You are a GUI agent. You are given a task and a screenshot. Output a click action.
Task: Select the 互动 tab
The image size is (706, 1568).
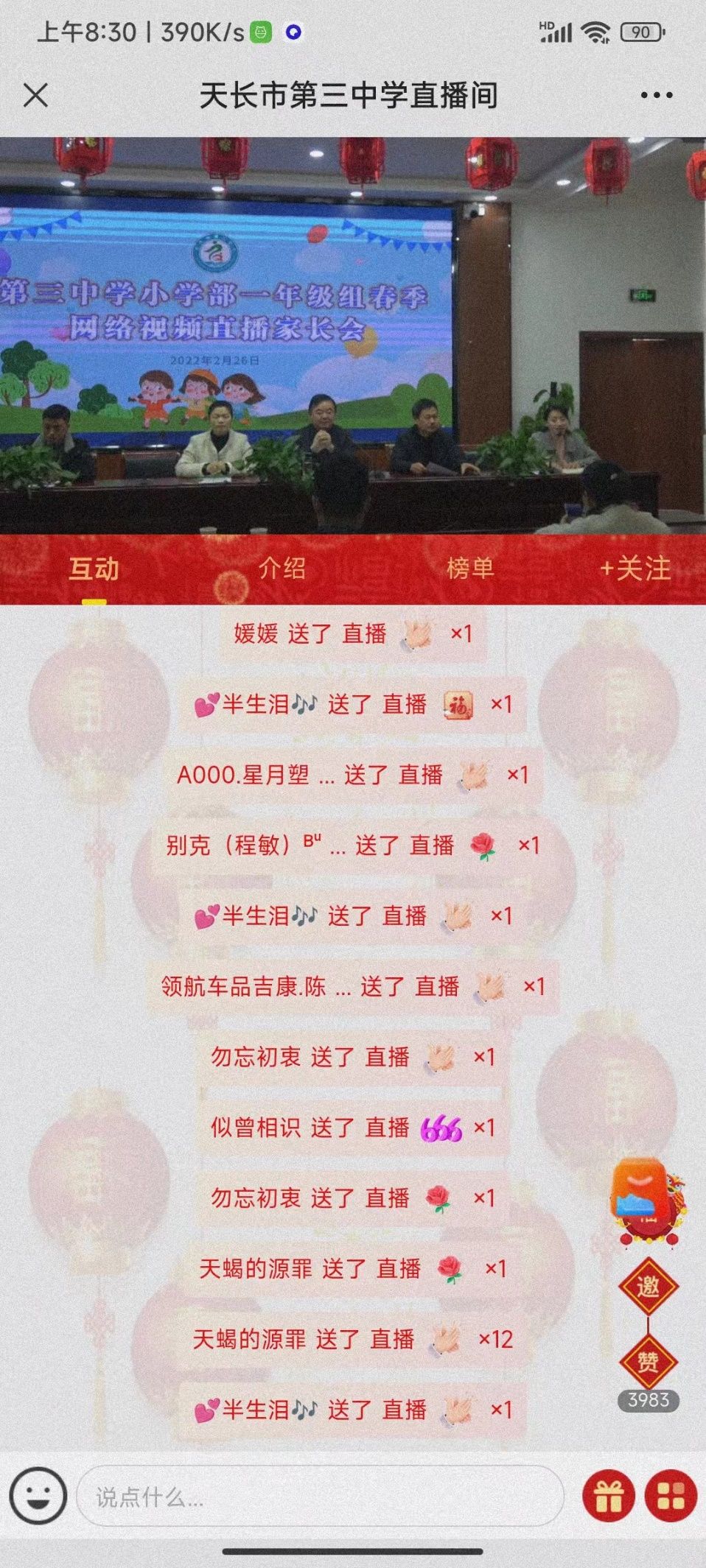[94, 569]
